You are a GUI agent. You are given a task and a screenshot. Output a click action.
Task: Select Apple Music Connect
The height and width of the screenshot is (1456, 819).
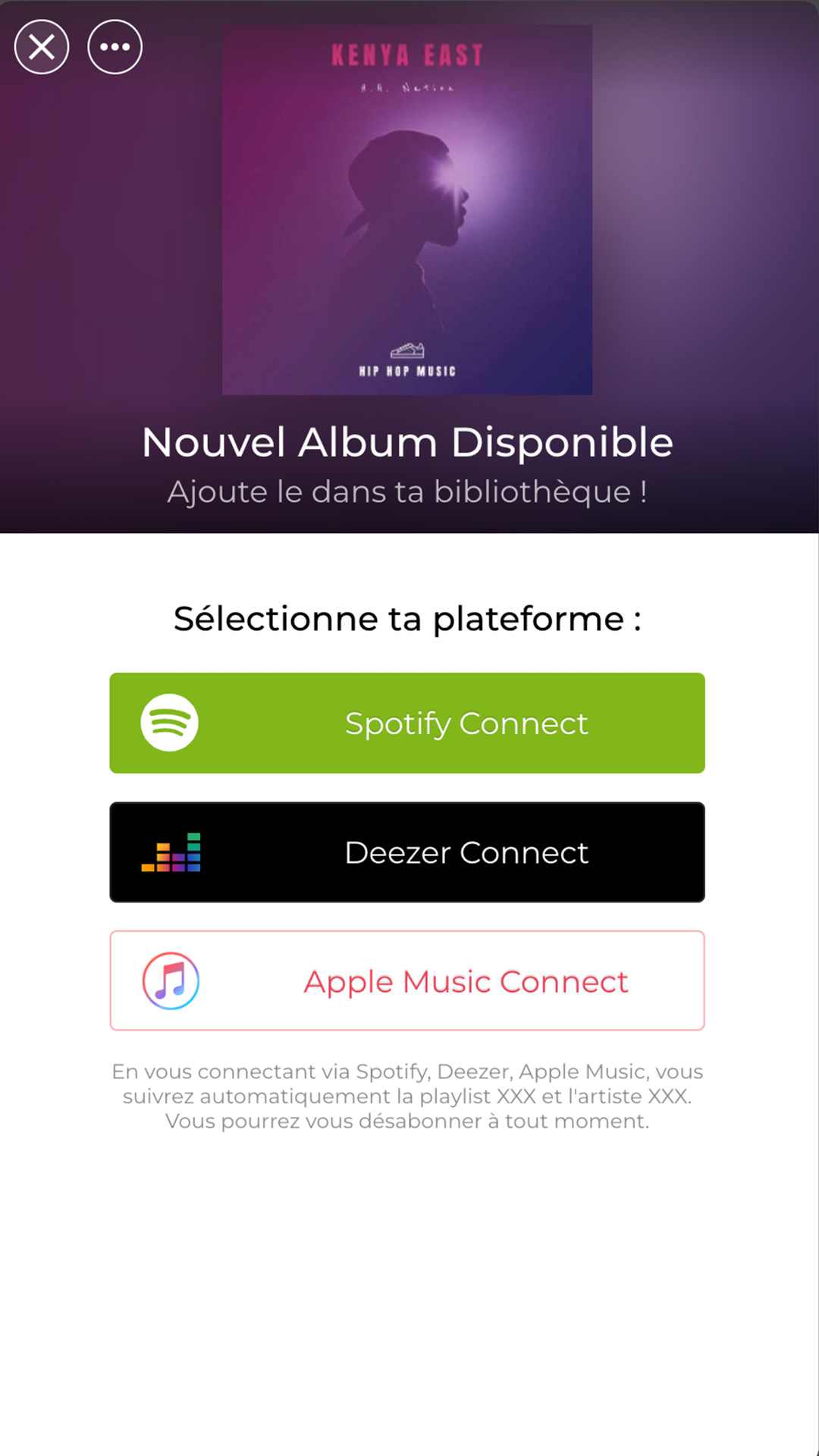pos(407,981)
